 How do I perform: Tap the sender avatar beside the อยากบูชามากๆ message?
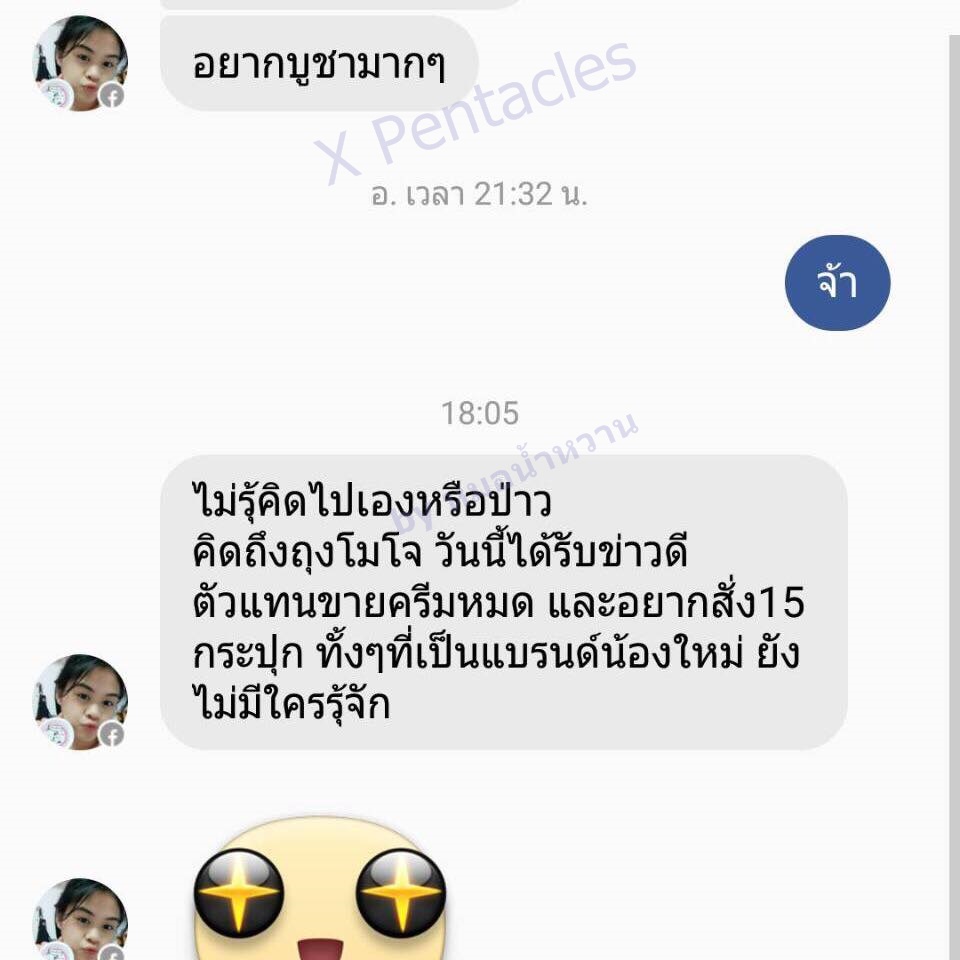81,63
